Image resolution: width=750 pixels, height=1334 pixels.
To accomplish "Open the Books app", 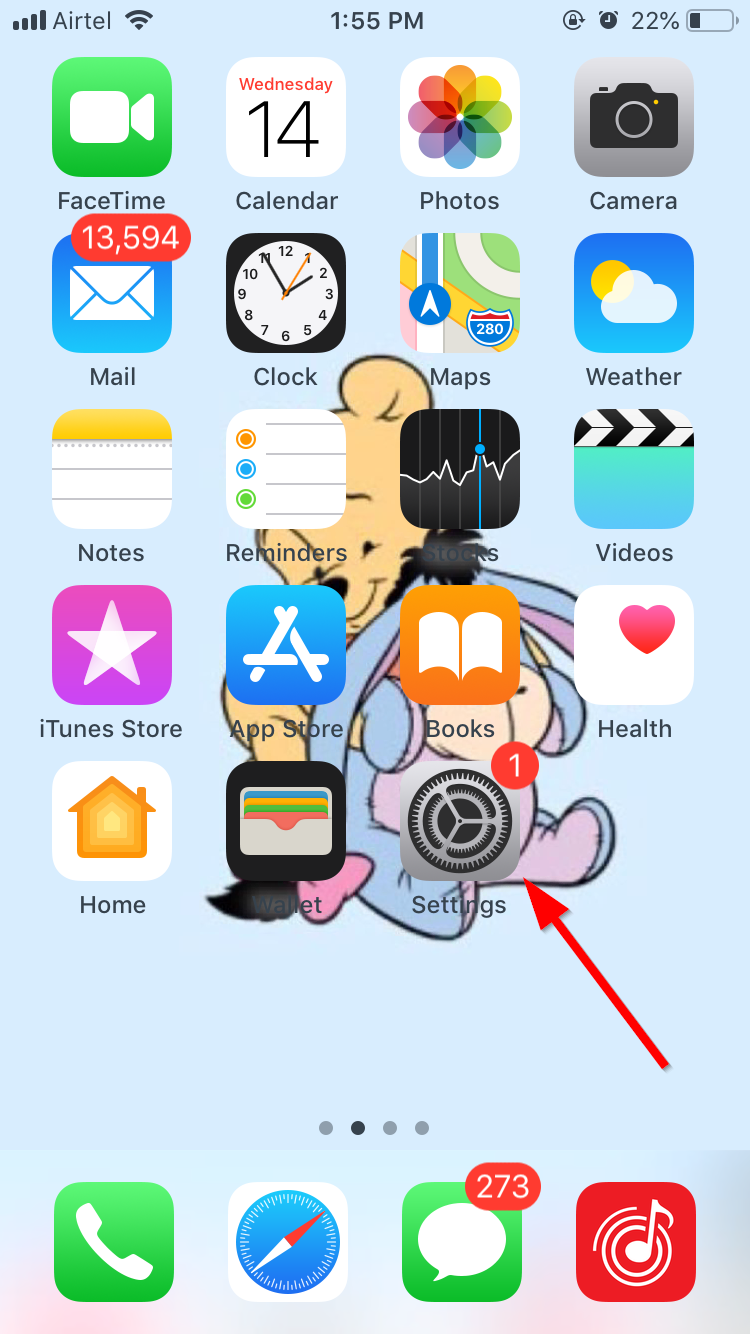I will coord(460,645).
